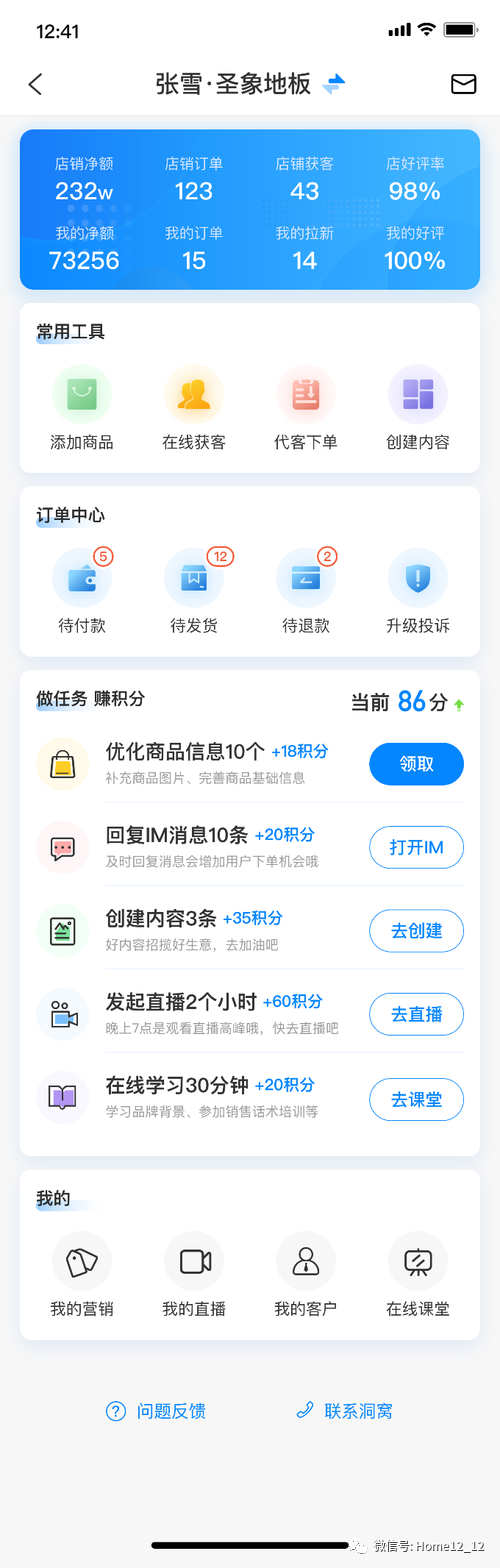Open 创建内容 tool
The image size is (500, 1568).
418,408
